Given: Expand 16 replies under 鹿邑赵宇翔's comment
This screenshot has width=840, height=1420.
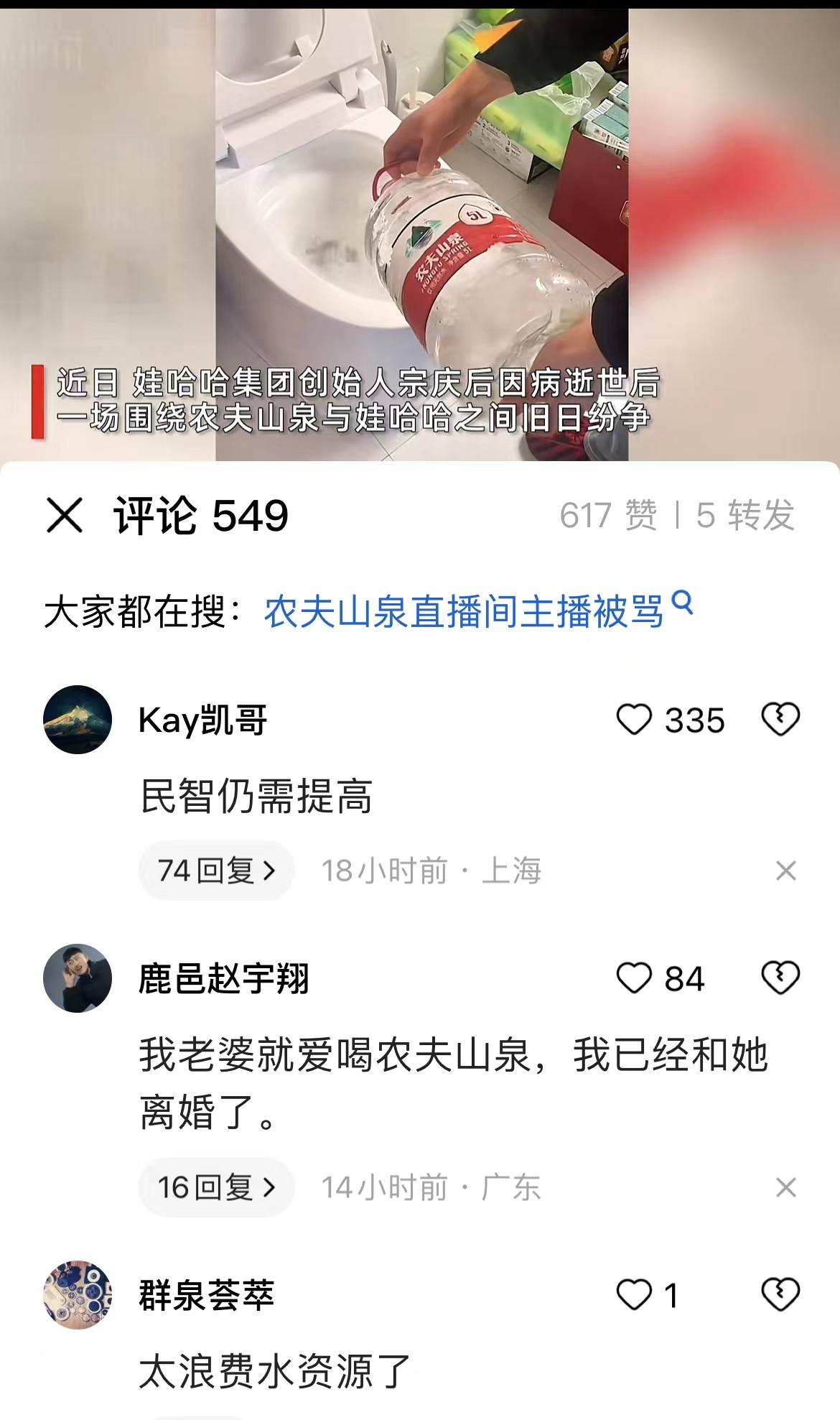Looking at the screenshot, I should 216,1187.
